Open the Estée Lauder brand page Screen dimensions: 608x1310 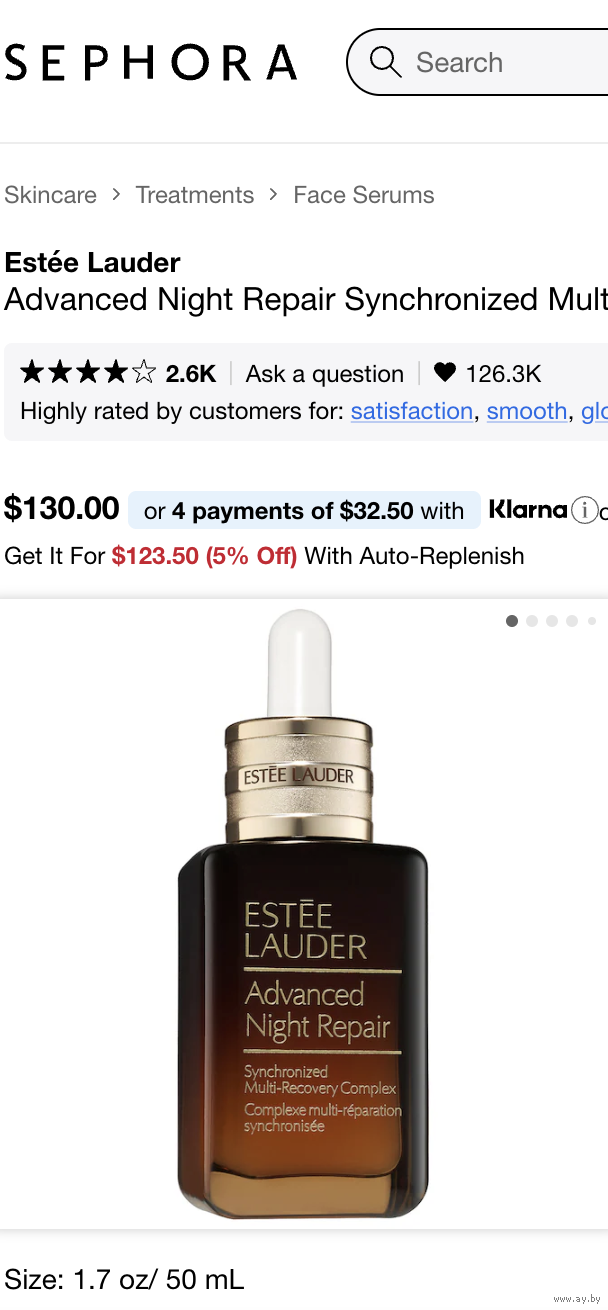tap(92, 263)
